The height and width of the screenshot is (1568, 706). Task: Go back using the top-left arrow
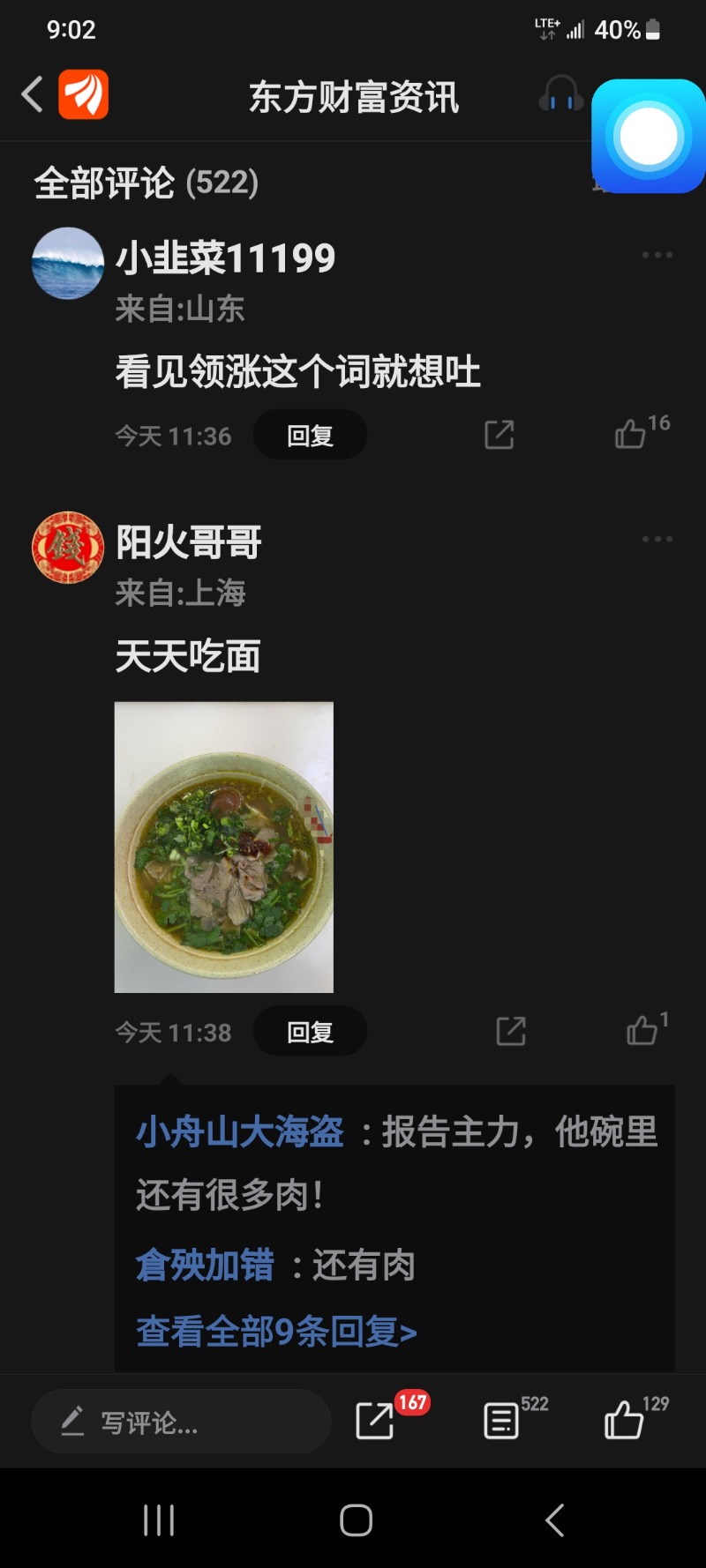(33, 94)
